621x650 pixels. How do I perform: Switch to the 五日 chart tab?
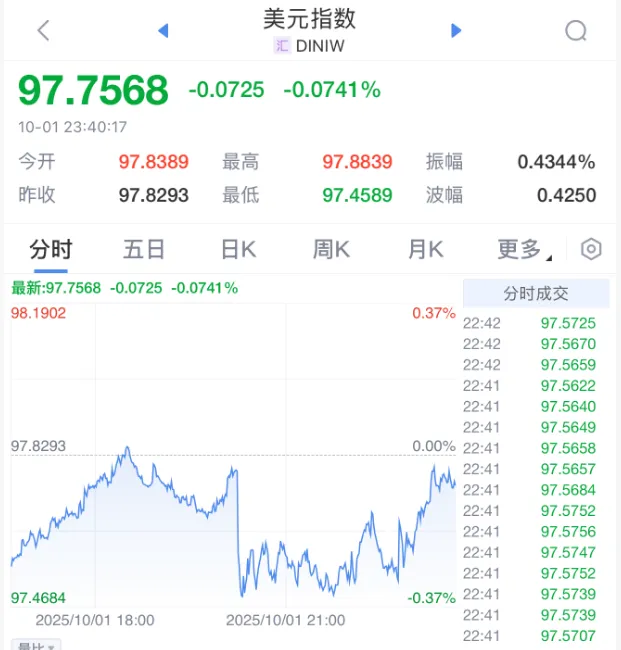(144, 249)
